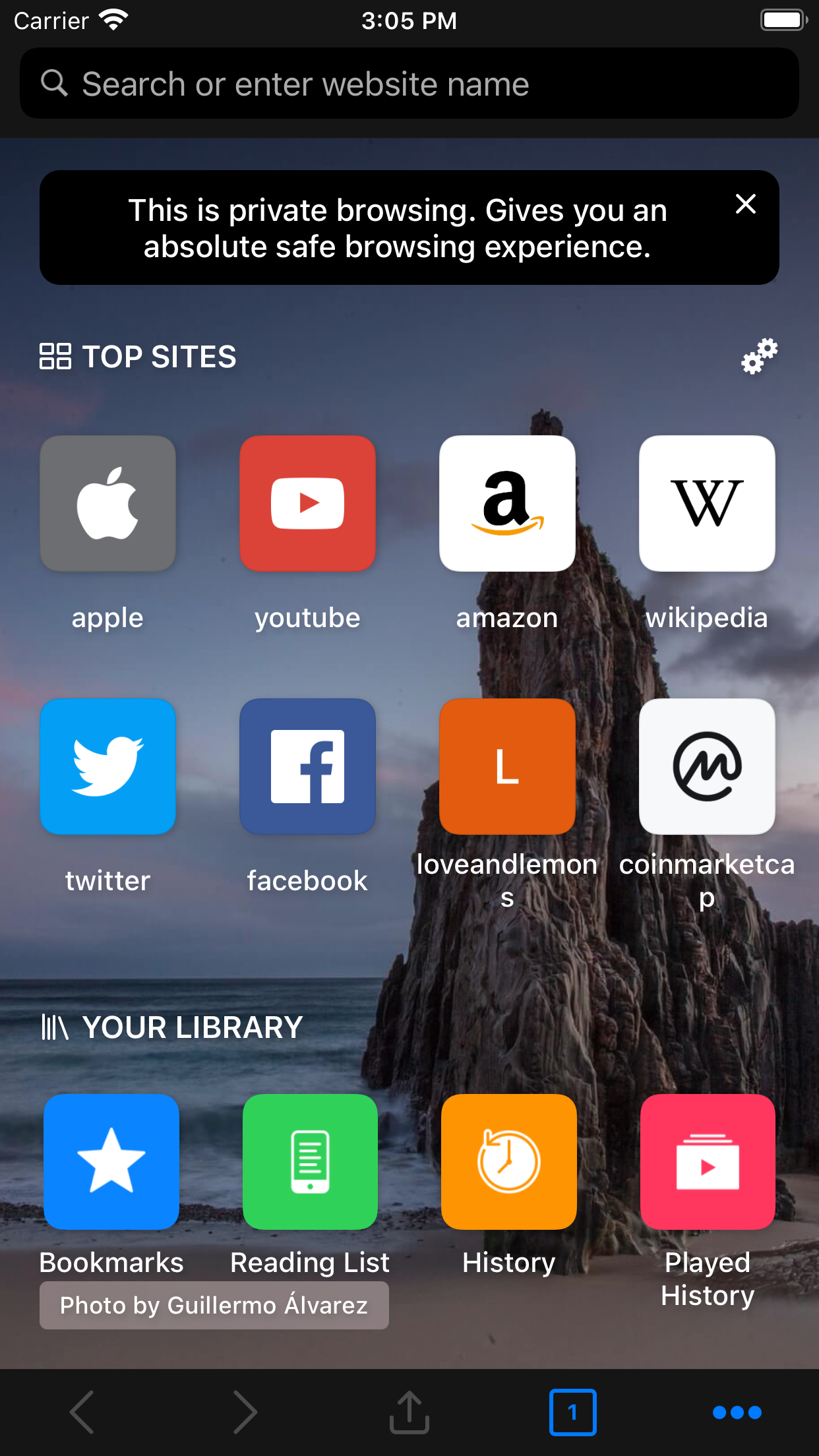Open the more options menu
Image resolution: width=819 pixels, height=1456 pixels.
(737, 1411)
